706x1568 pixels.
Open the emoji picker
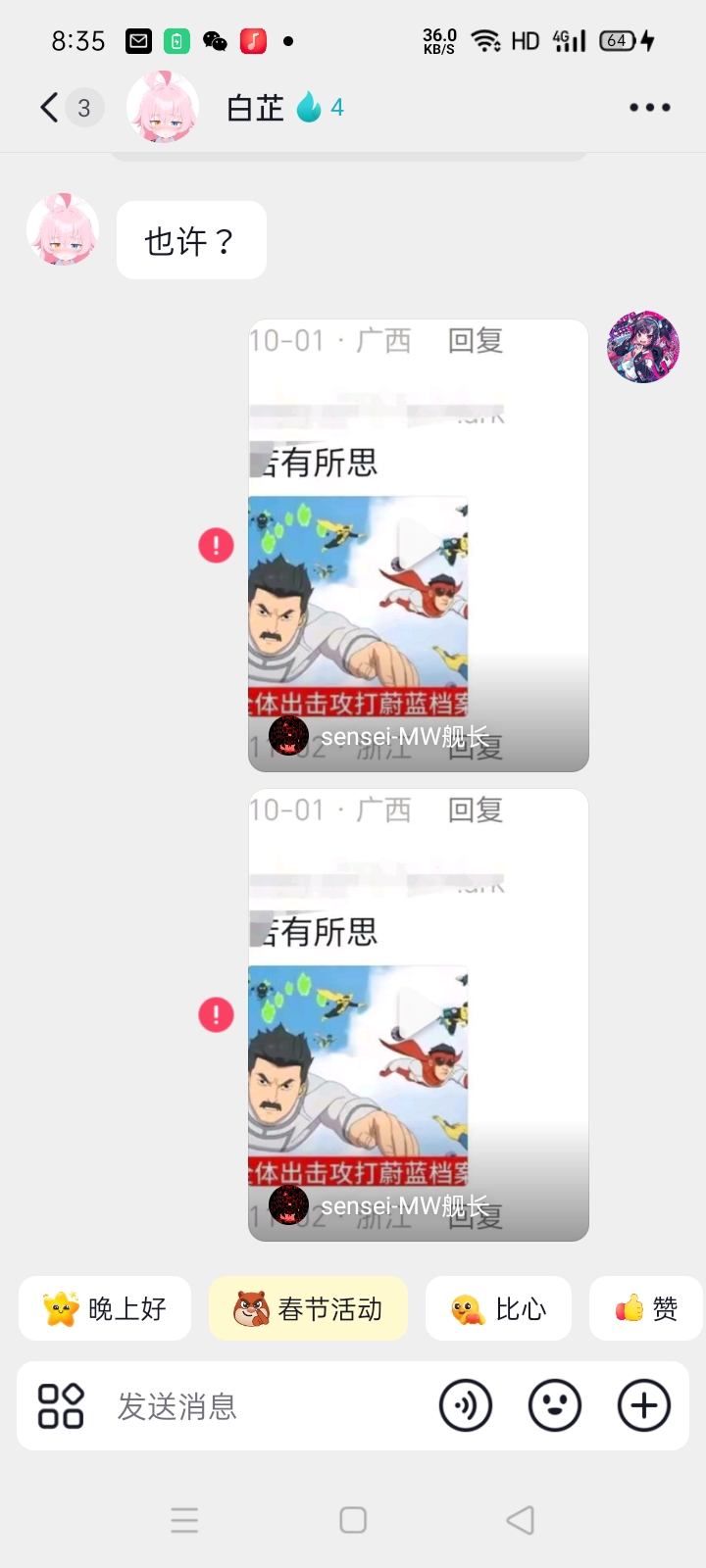(x=555, y=1405)
